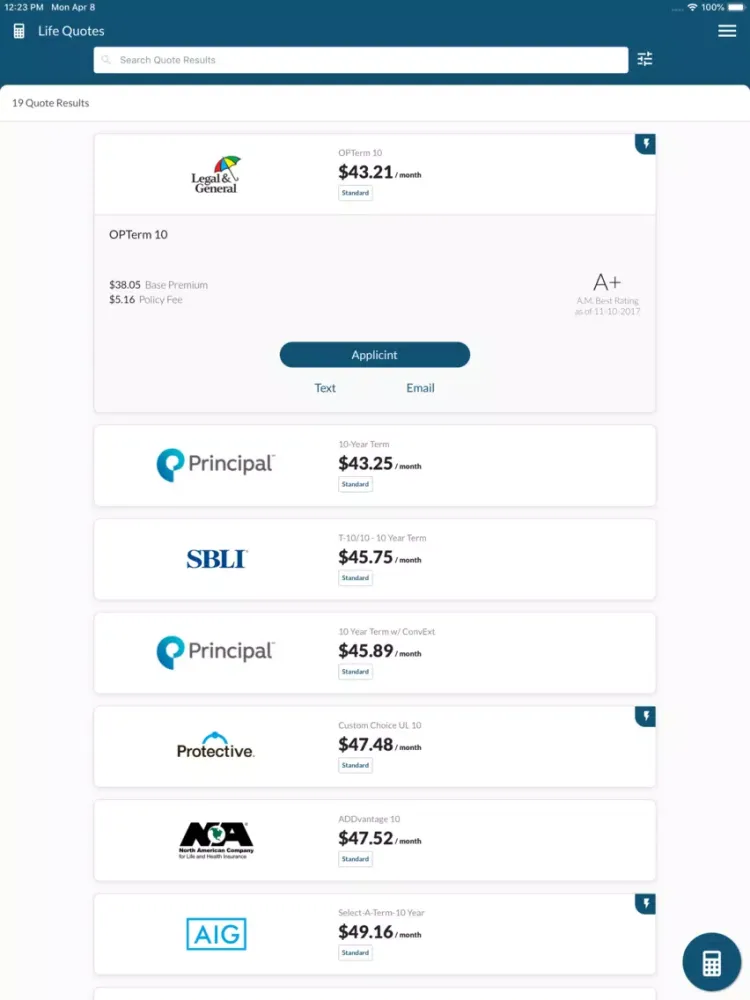Open the Principal 10-Year Term quote

coord(374,465)
